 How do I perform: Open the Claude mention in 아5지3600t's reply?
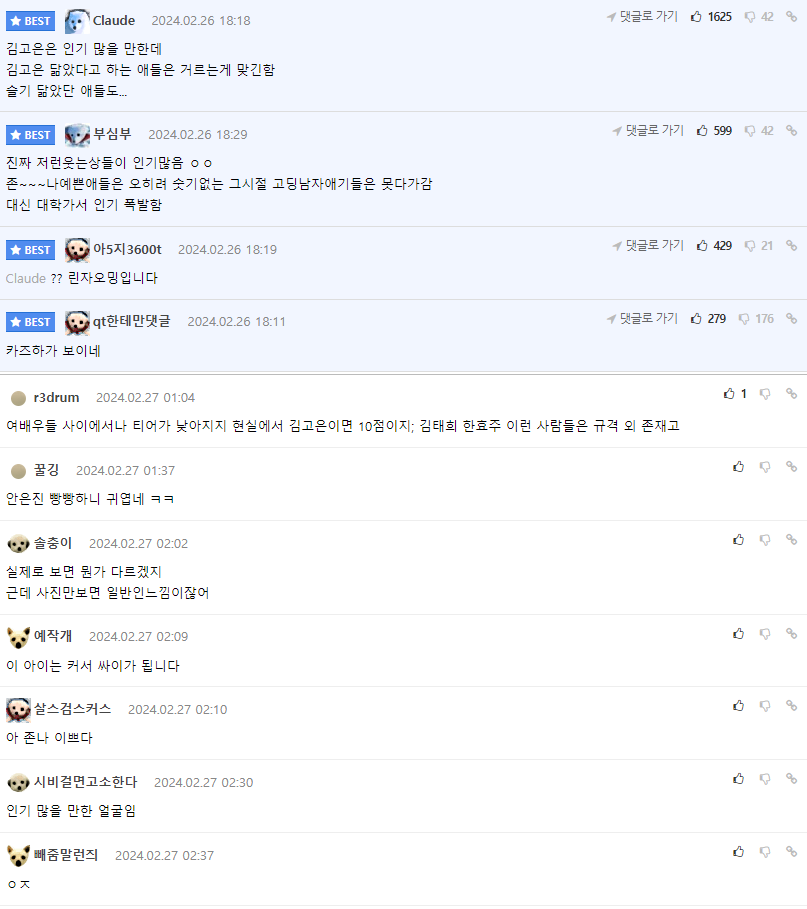coord(26,278)
